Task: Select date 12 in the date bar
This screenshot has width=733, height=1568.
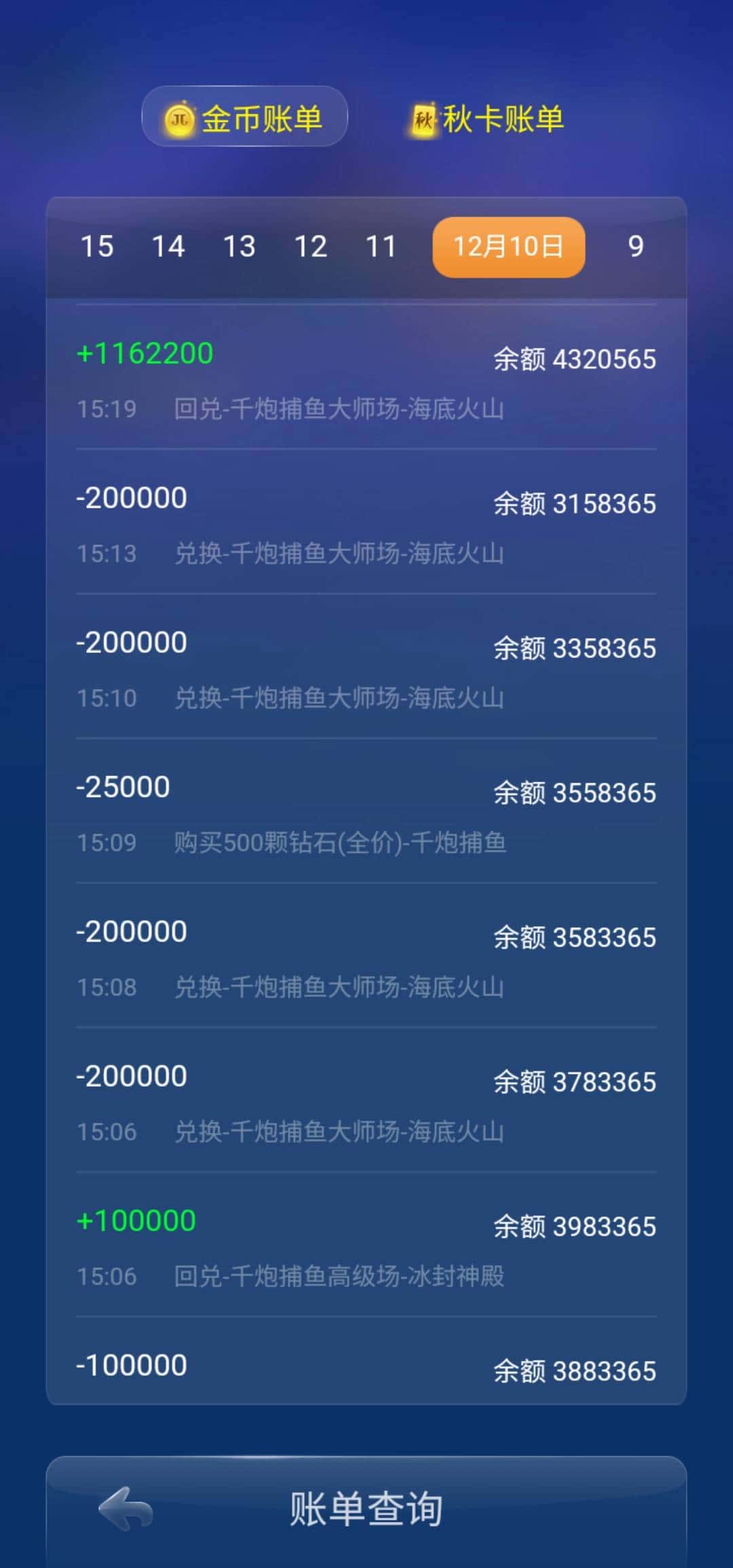Action: [312, 246]
